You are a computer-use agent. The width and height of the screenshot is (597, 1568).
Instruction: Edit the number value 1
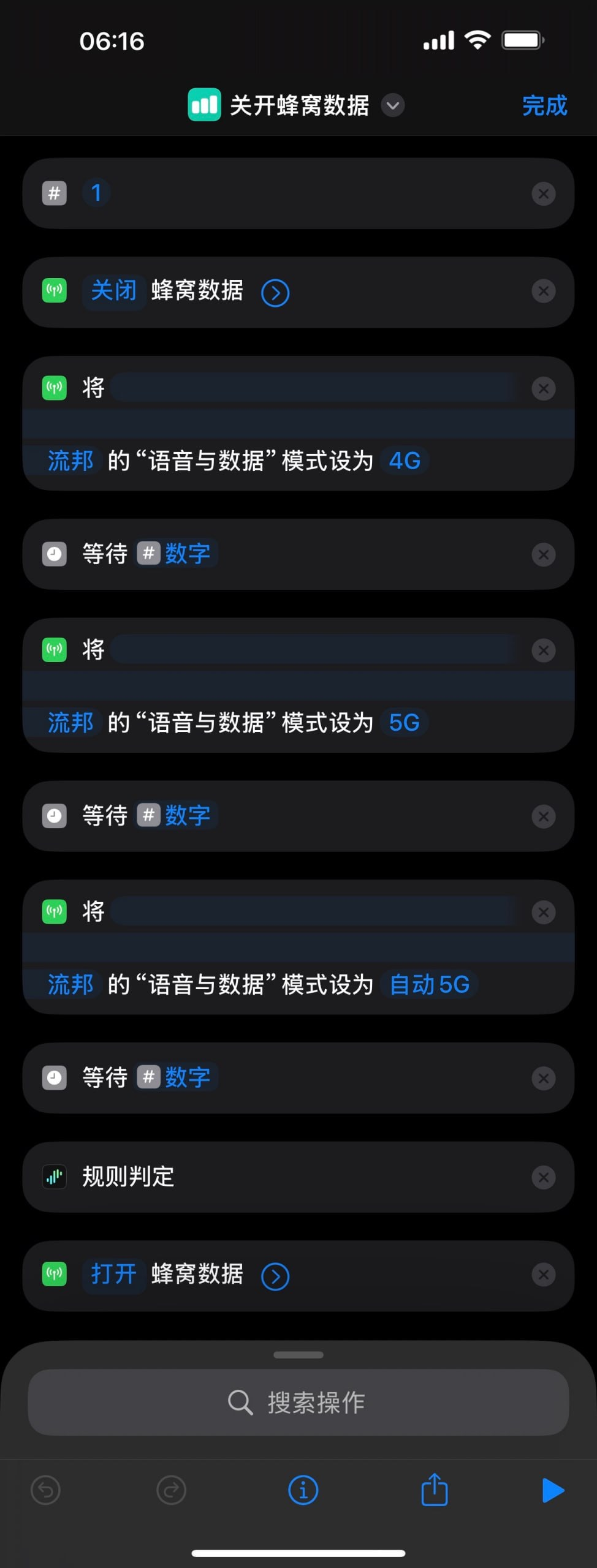point(96,193)
